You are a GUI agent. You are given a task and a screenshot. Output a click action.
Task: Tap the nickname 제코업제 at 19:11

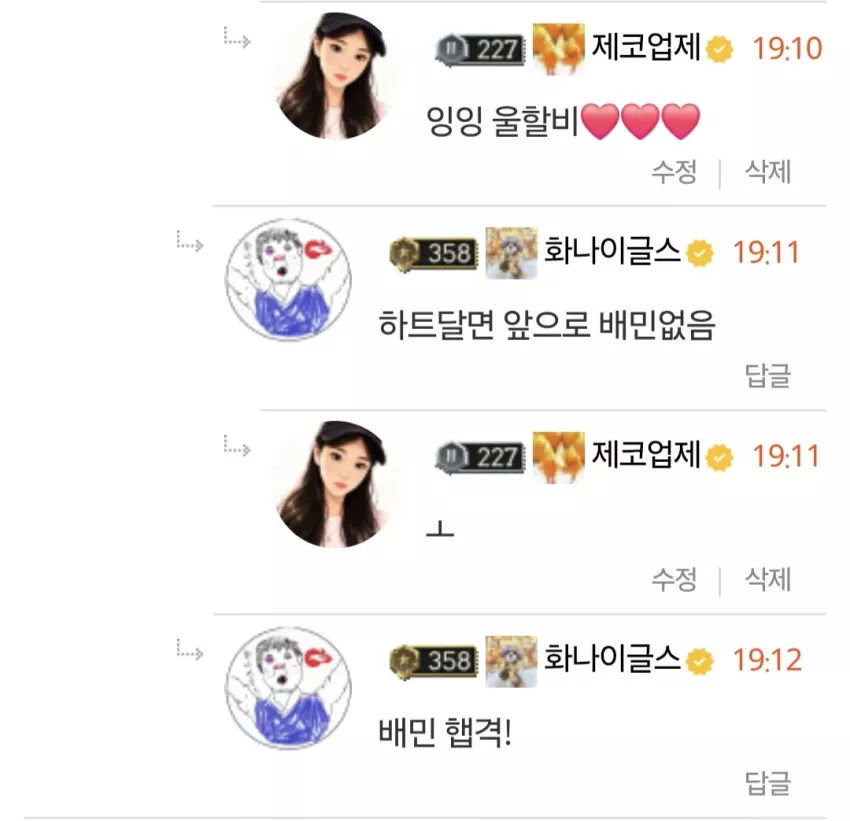coord(646,454)
